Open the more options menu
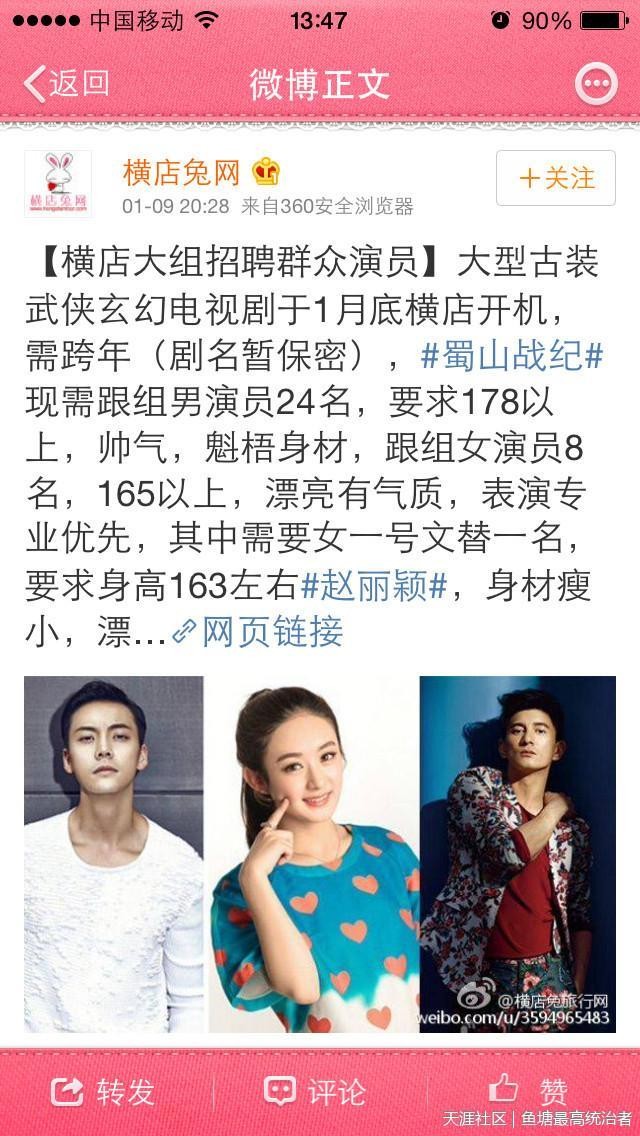Screen dimensions: 640x1136 pyautogui.click(x=596, y=84)
